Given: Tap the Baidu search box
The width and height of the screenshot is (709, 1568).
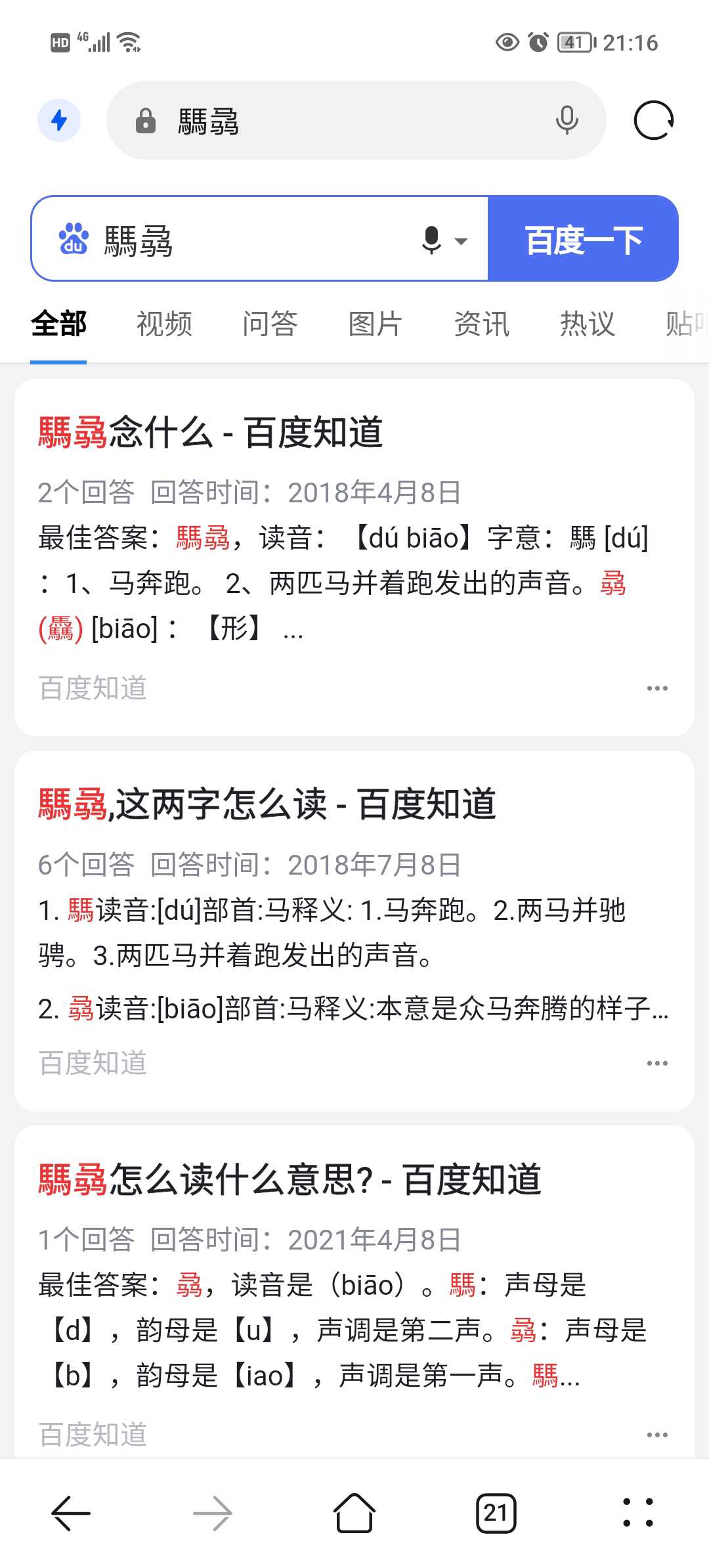Looking at the screenshot, I should (259, 238).
